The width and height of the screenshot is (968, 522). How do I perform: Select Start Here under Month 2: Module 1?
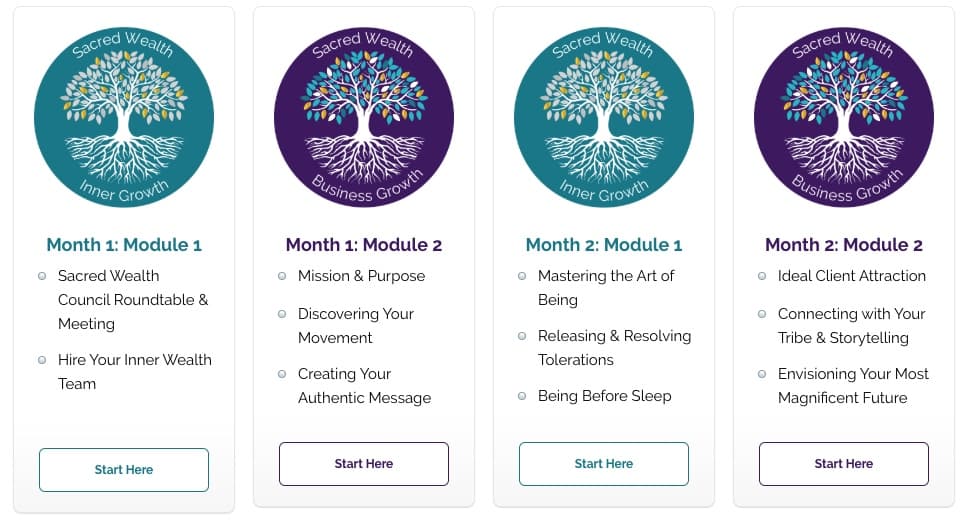(604, 464)
